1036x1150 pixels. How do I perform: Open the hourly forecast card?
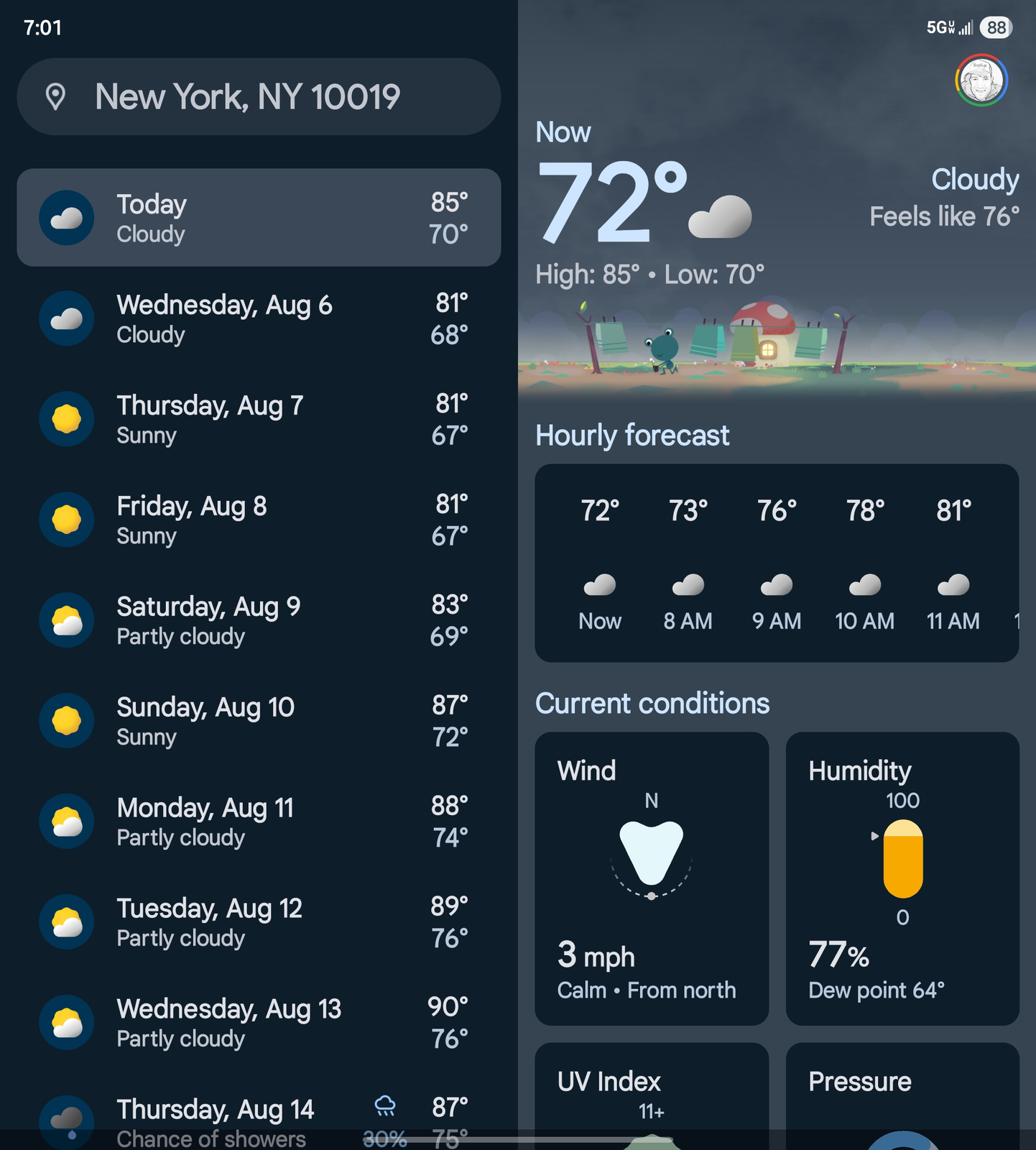coord(777,563)
